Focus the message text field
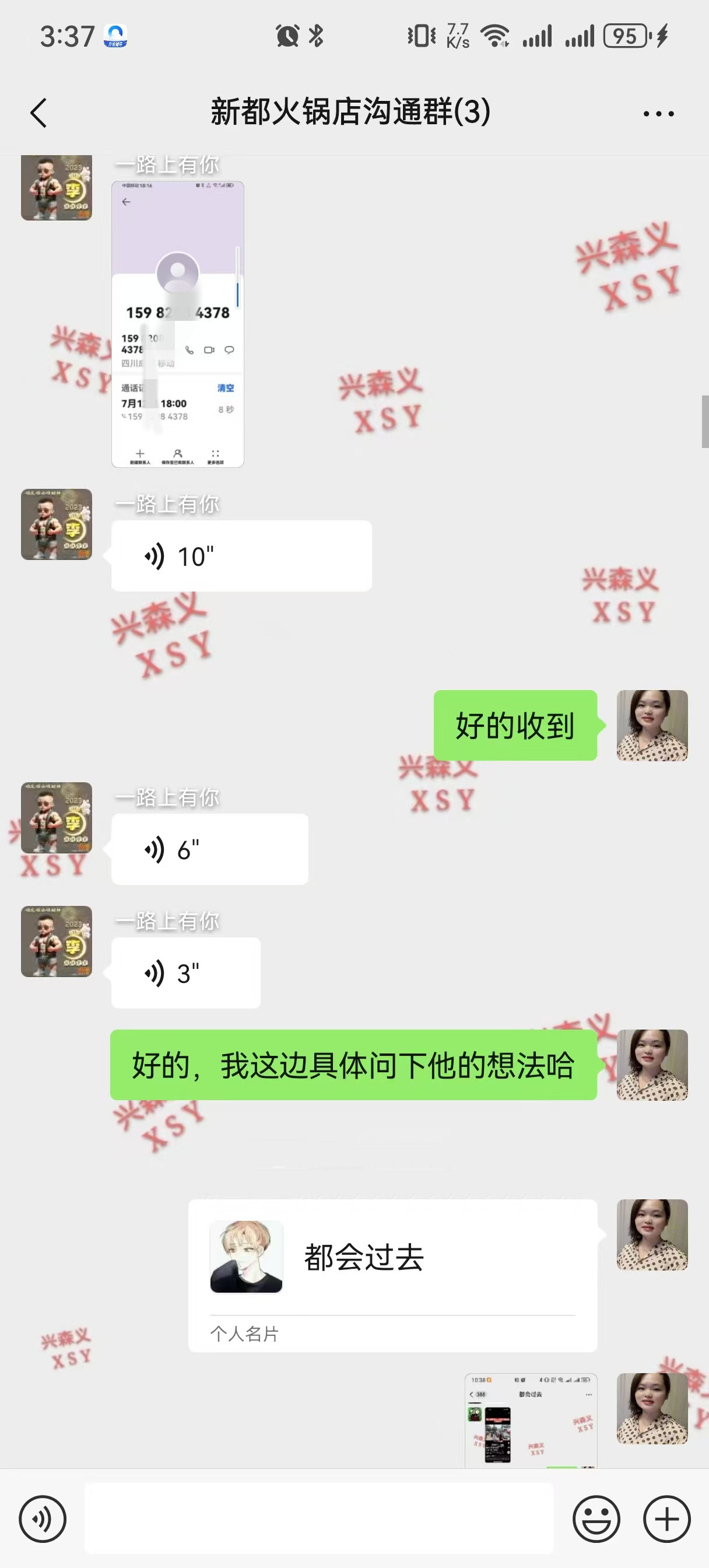Viewport: 709px width, 1568px height. (x=319, y=1518)
